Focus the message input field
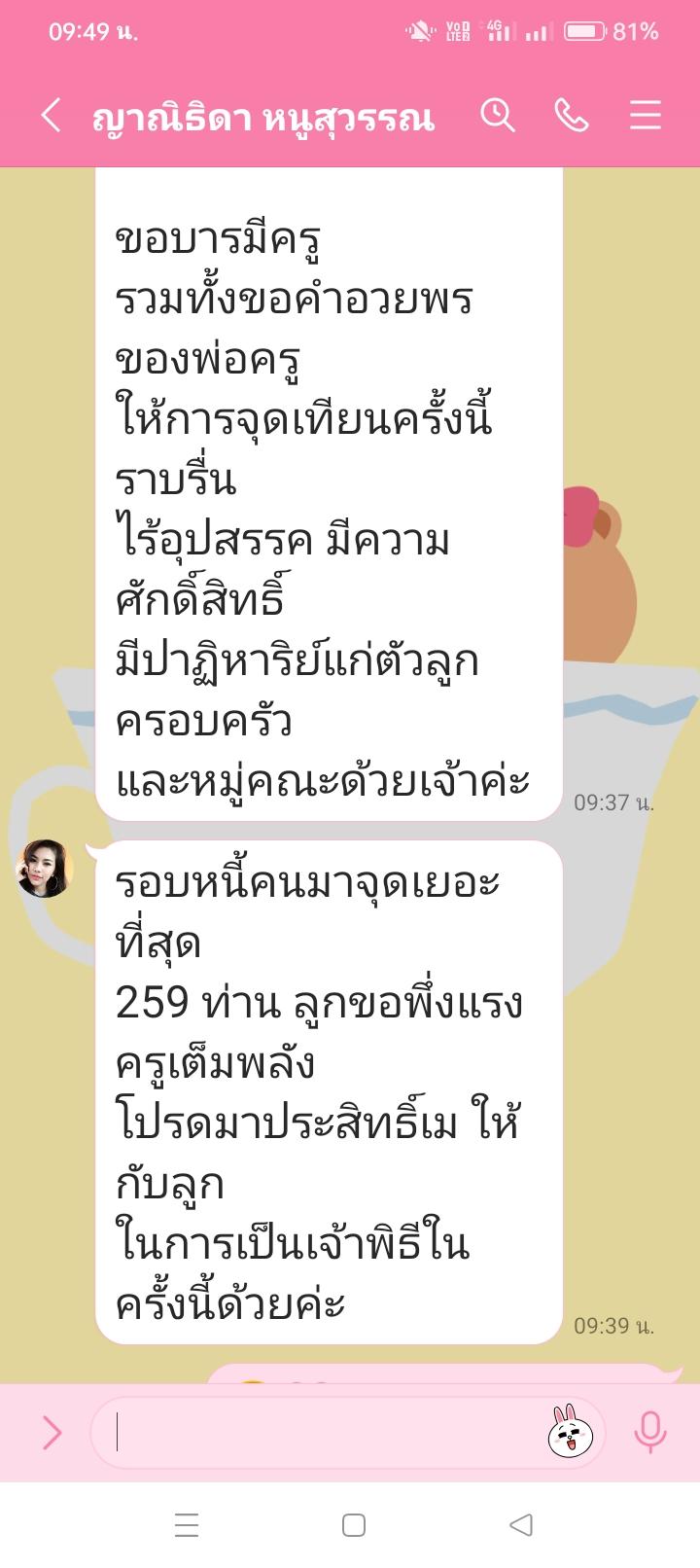 click(x=321, y=1432)
